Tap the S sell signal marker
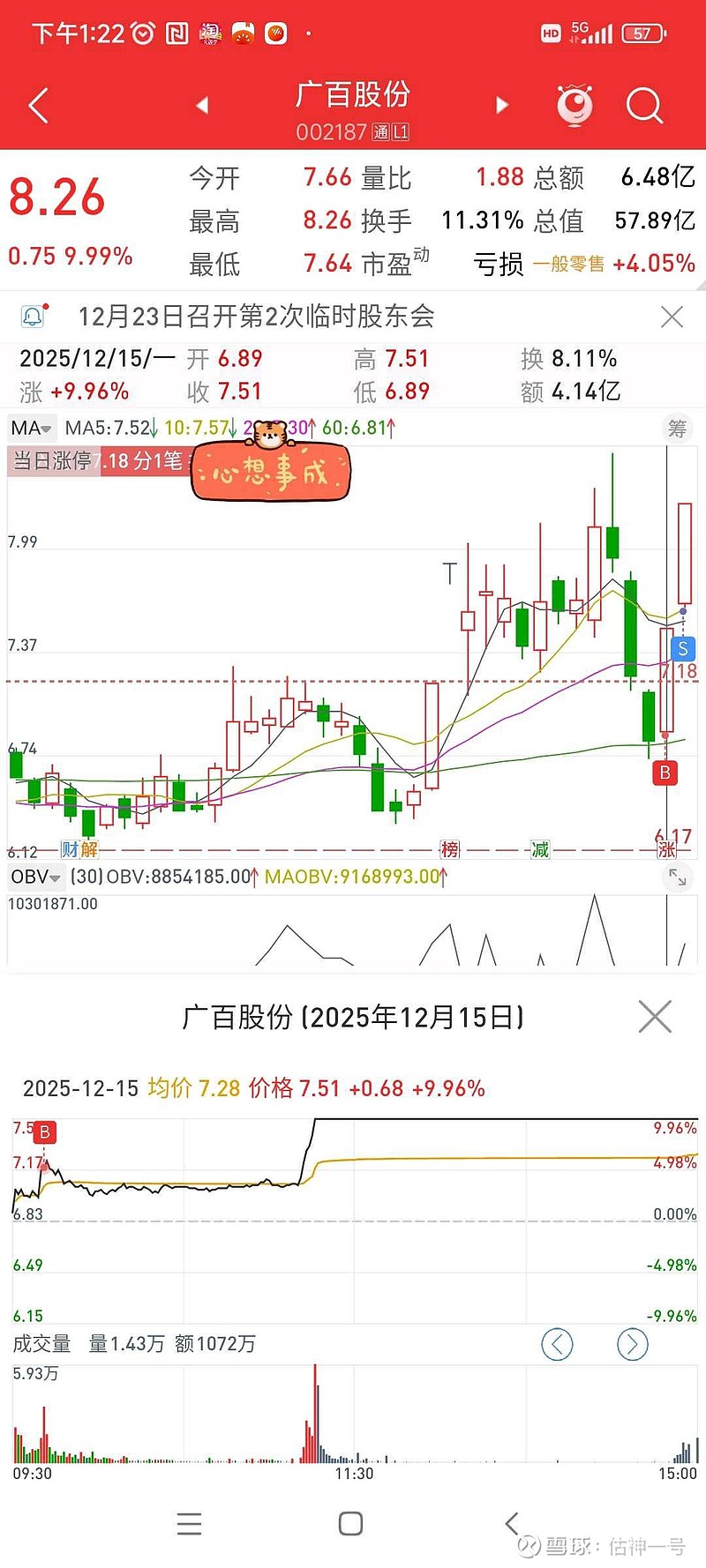This screenshot has width=706, height=1568. [x=681, y=650]
